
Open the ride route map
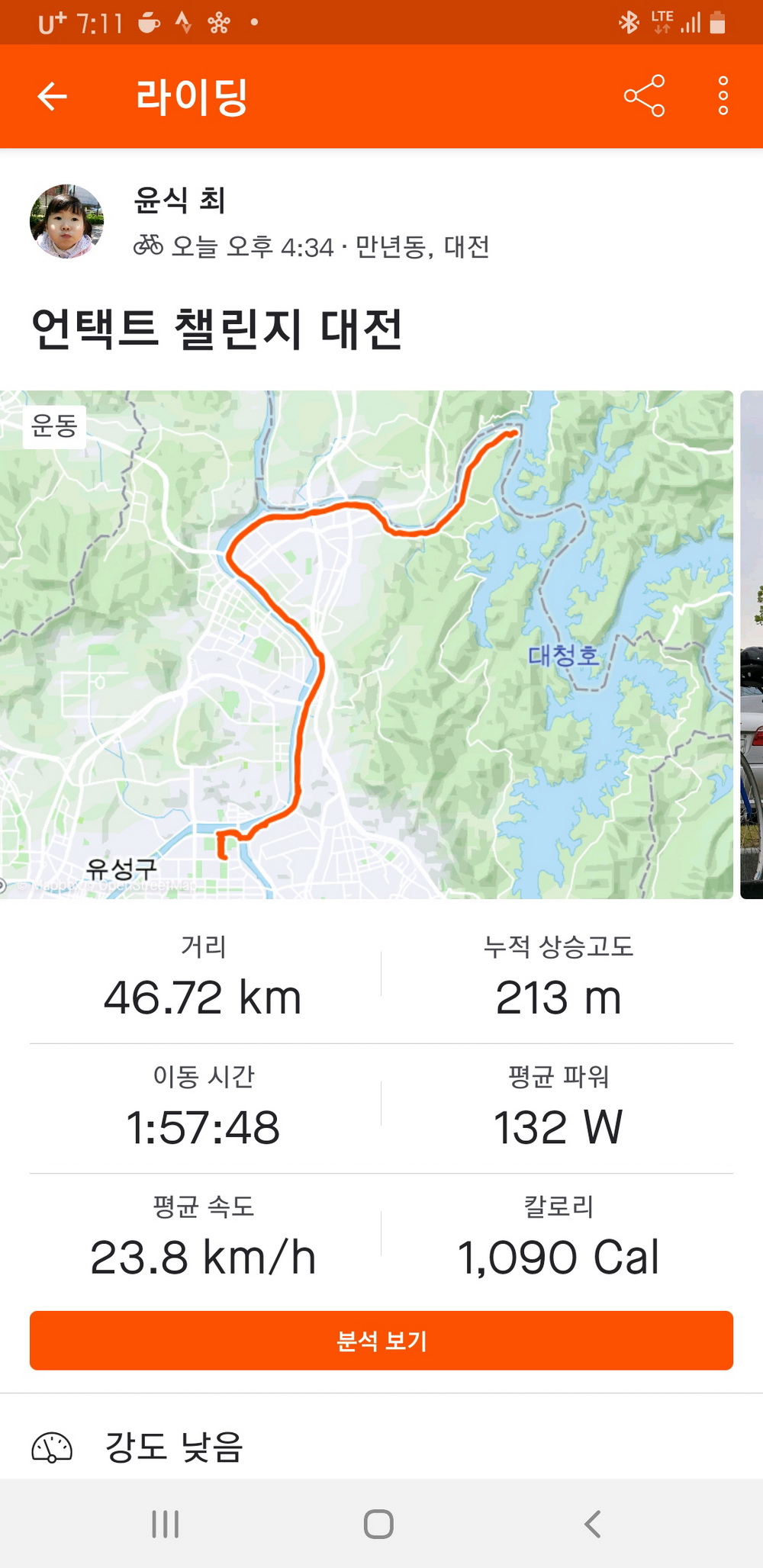point(366,644)
